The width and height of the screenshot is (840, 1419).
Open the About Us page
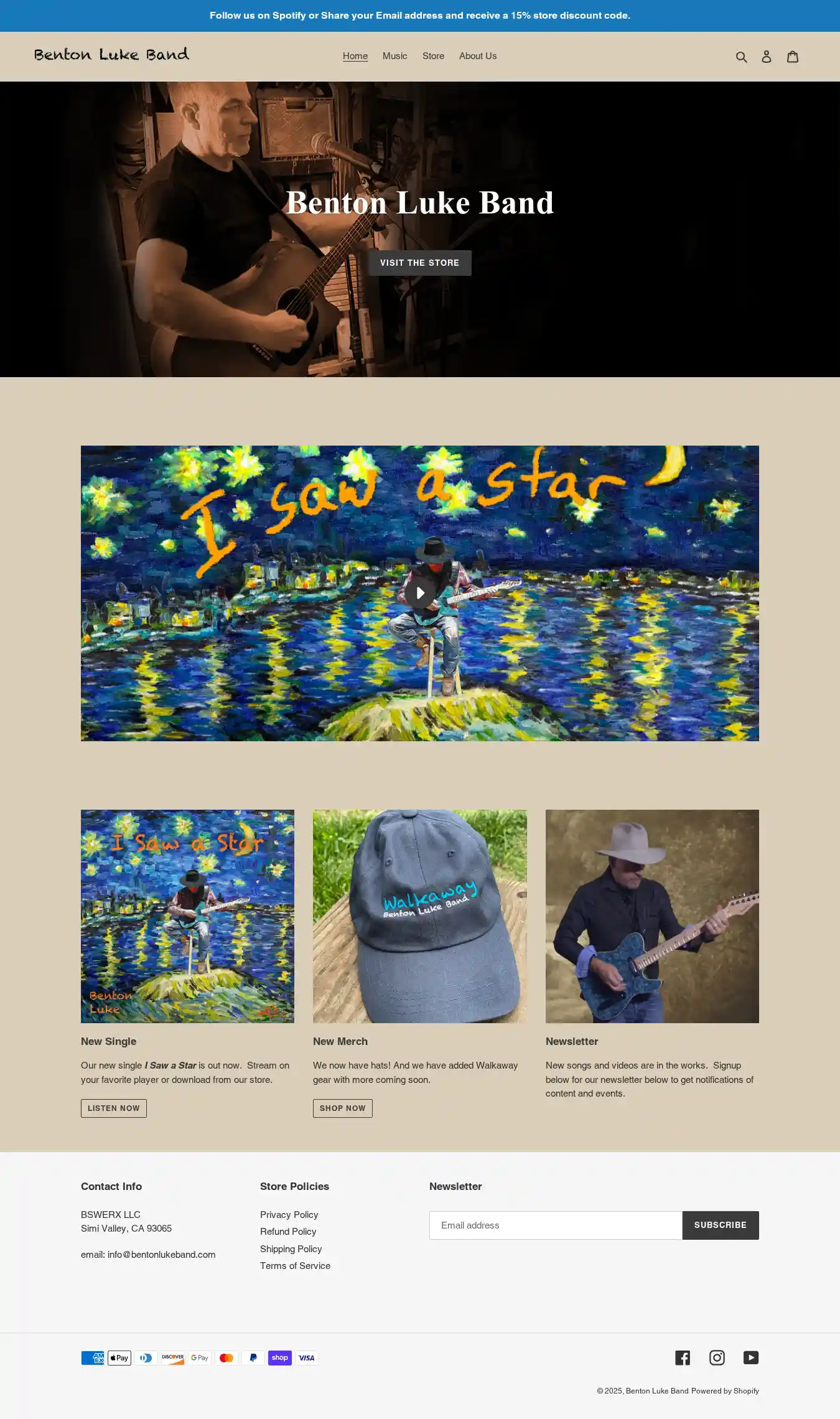point(477,56)
